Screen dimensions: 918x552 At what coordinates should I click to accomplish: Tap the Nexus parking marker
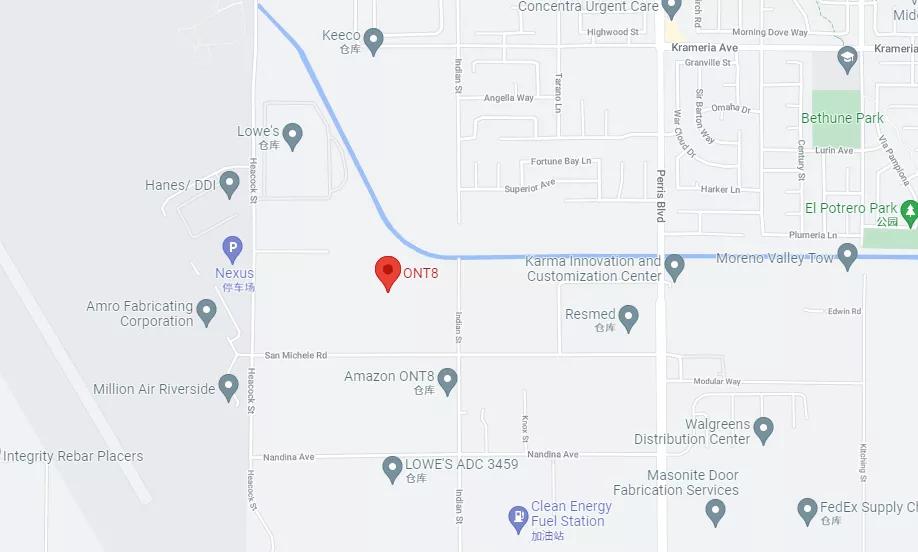232,246
